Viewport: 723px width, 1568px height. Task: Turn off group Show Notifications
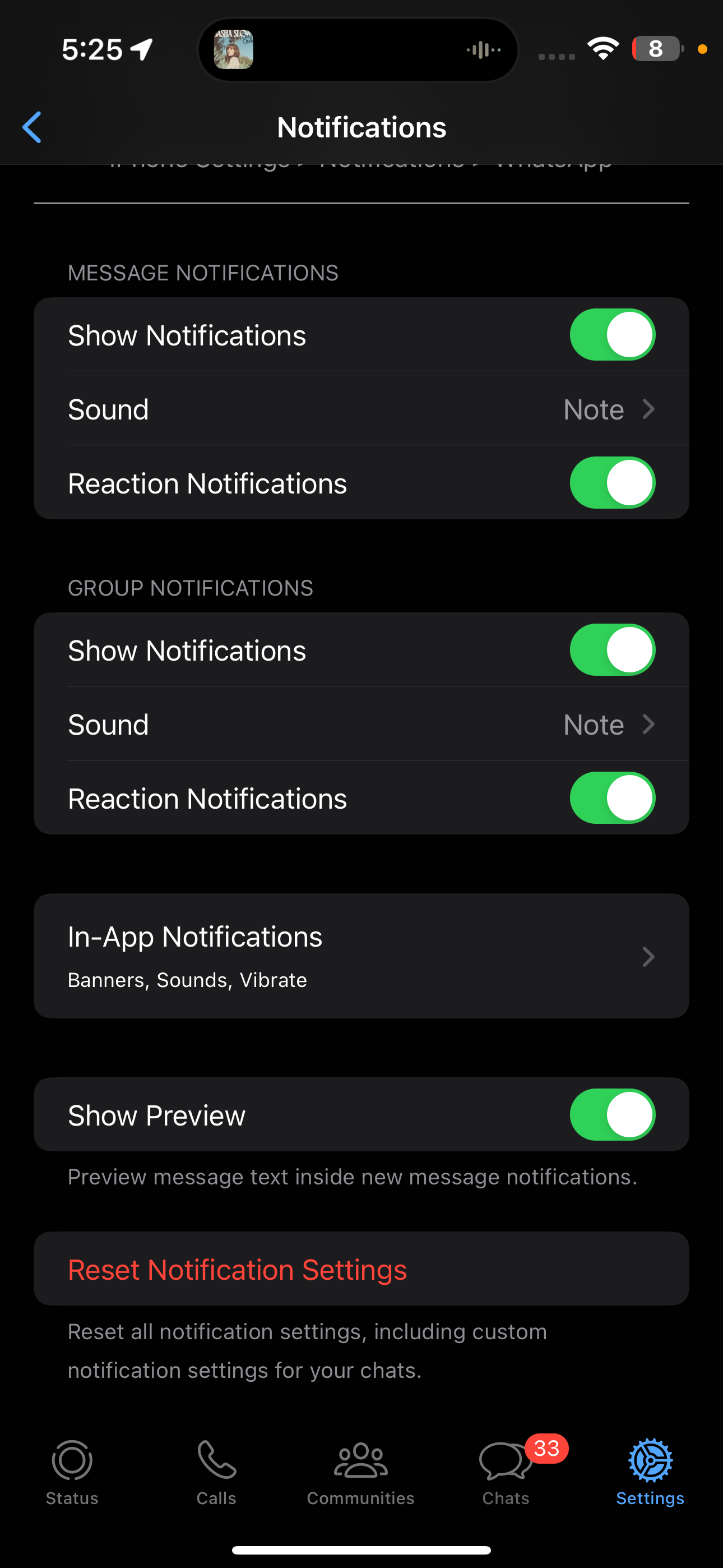[611, 649]
